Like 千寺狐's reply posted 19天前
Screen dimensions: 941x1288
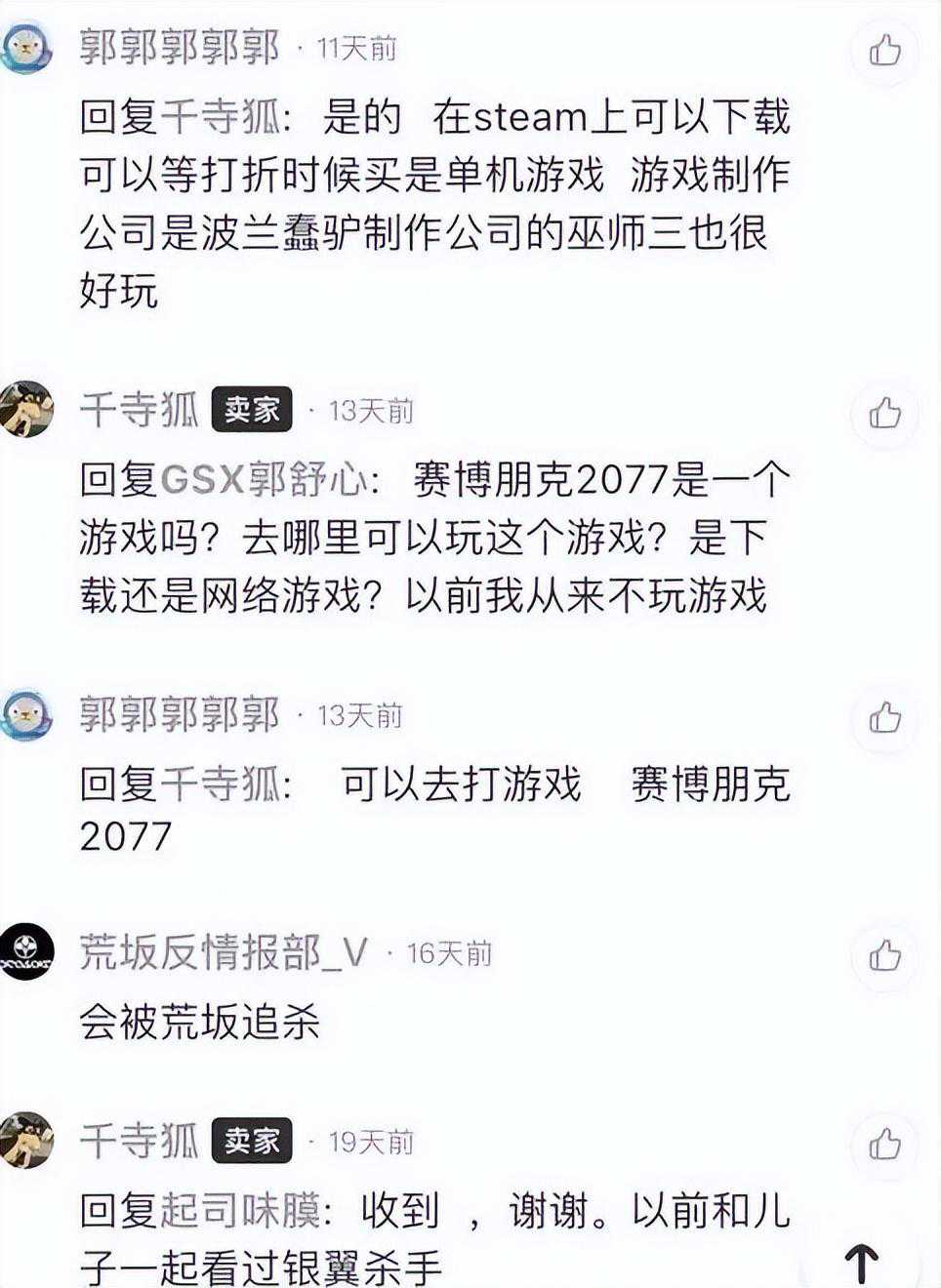(x=884, y=1143)
